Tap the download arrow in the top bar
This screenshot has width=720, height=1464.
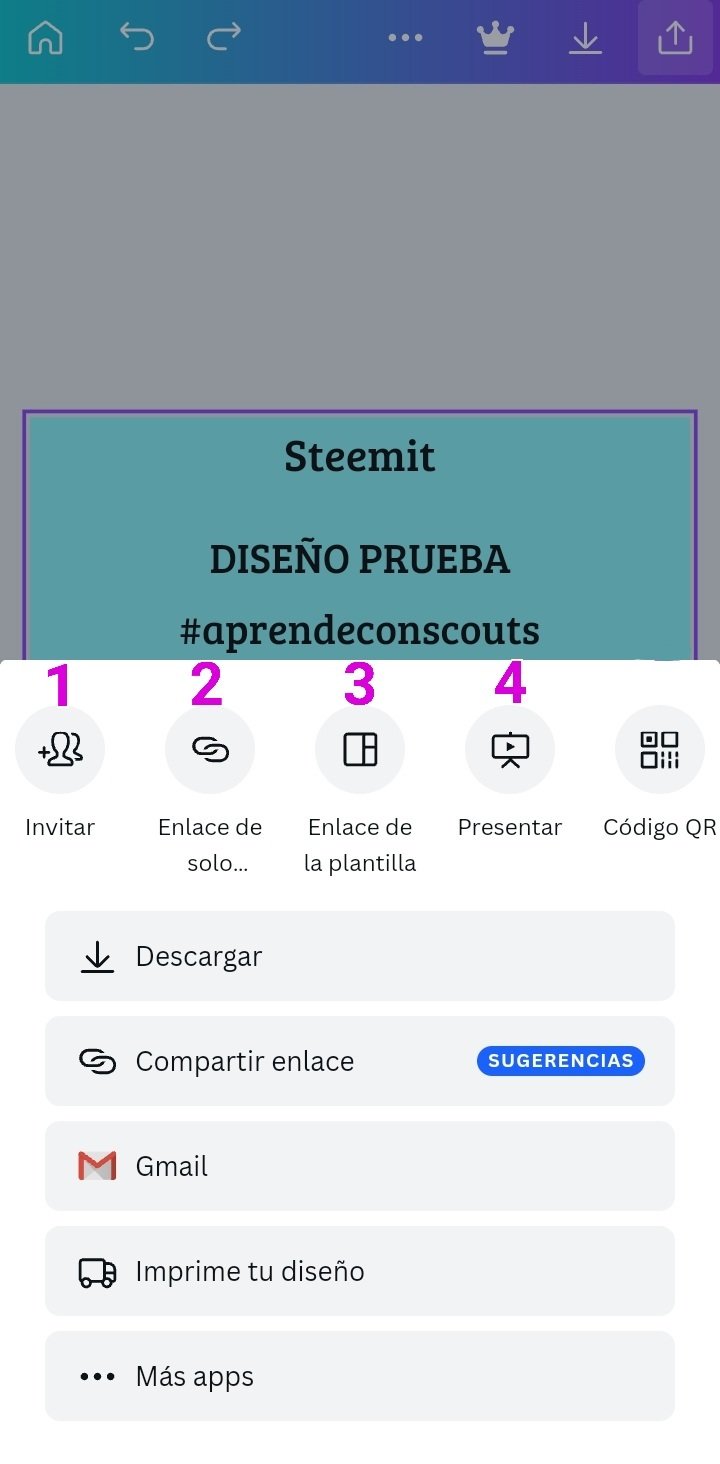(585, 39)
